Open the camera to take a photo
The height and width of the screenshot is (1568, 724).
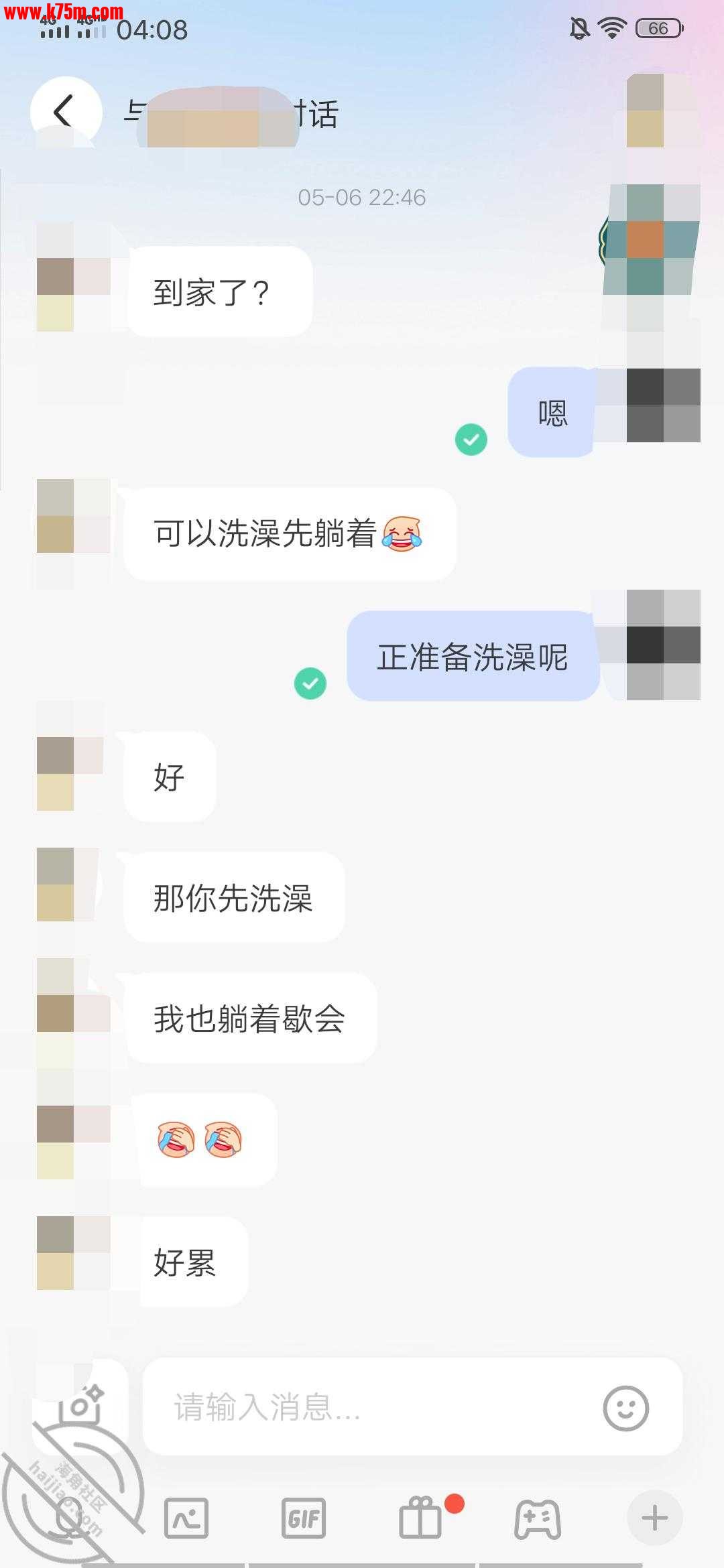(81, 1405)
